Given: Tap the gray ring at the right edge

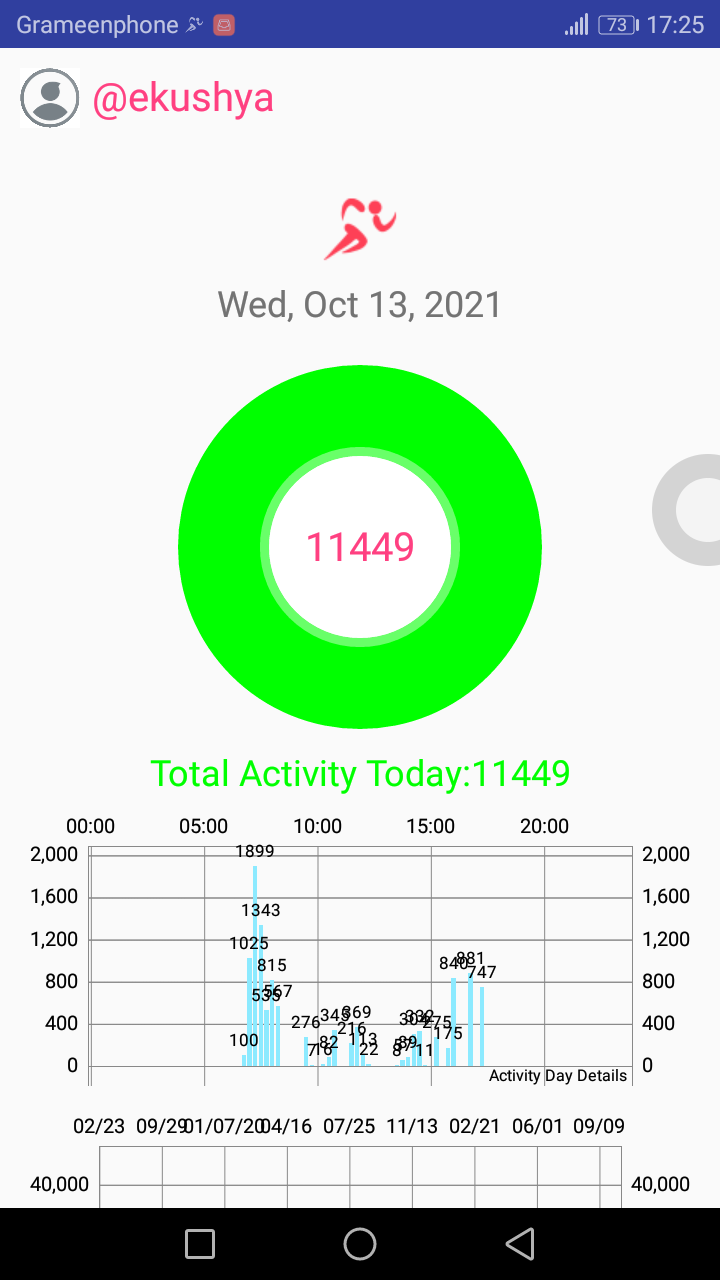Looking at the screenshot, I should 687,510.
